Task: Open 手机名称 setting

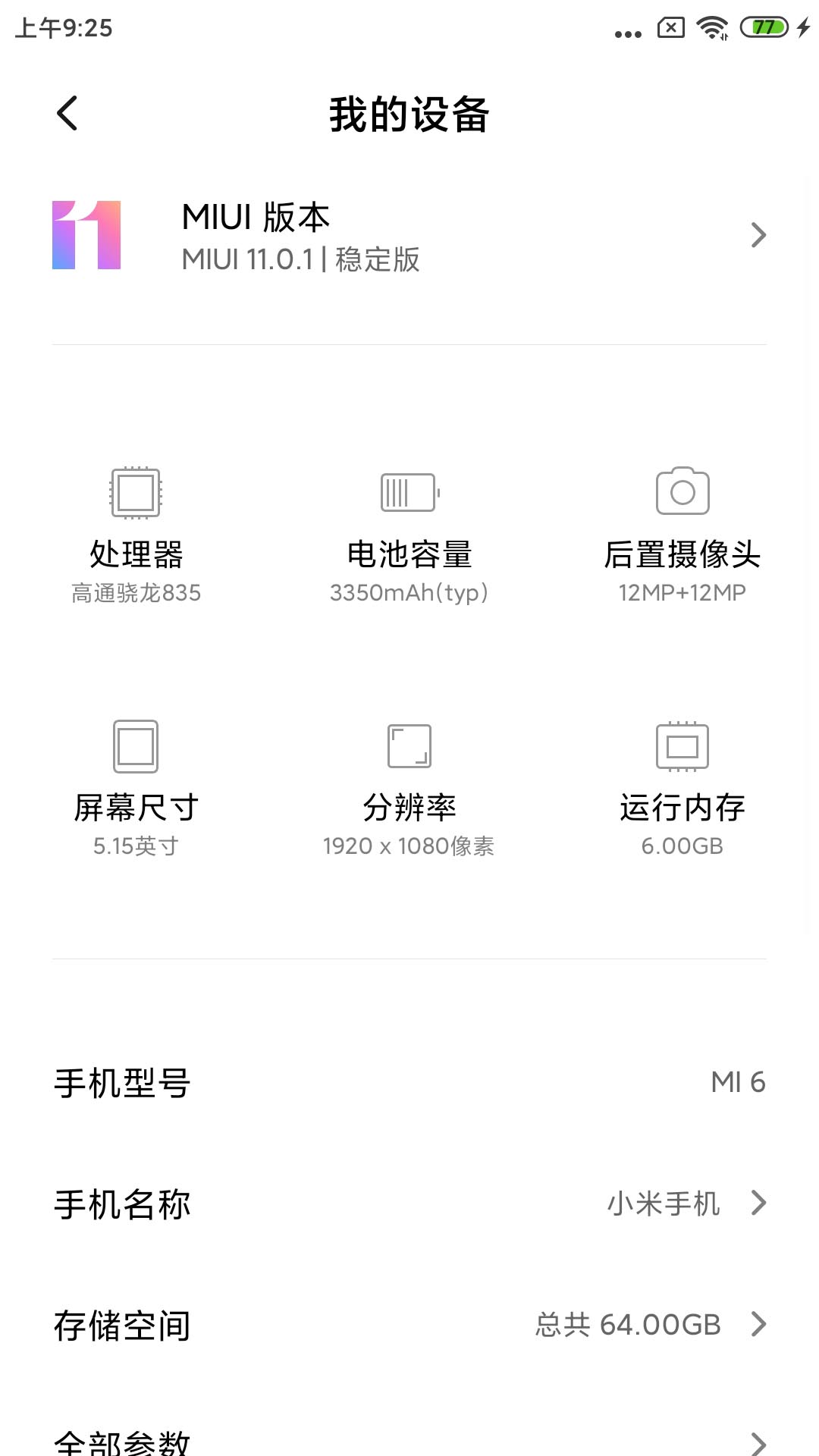Action: 409,1203
